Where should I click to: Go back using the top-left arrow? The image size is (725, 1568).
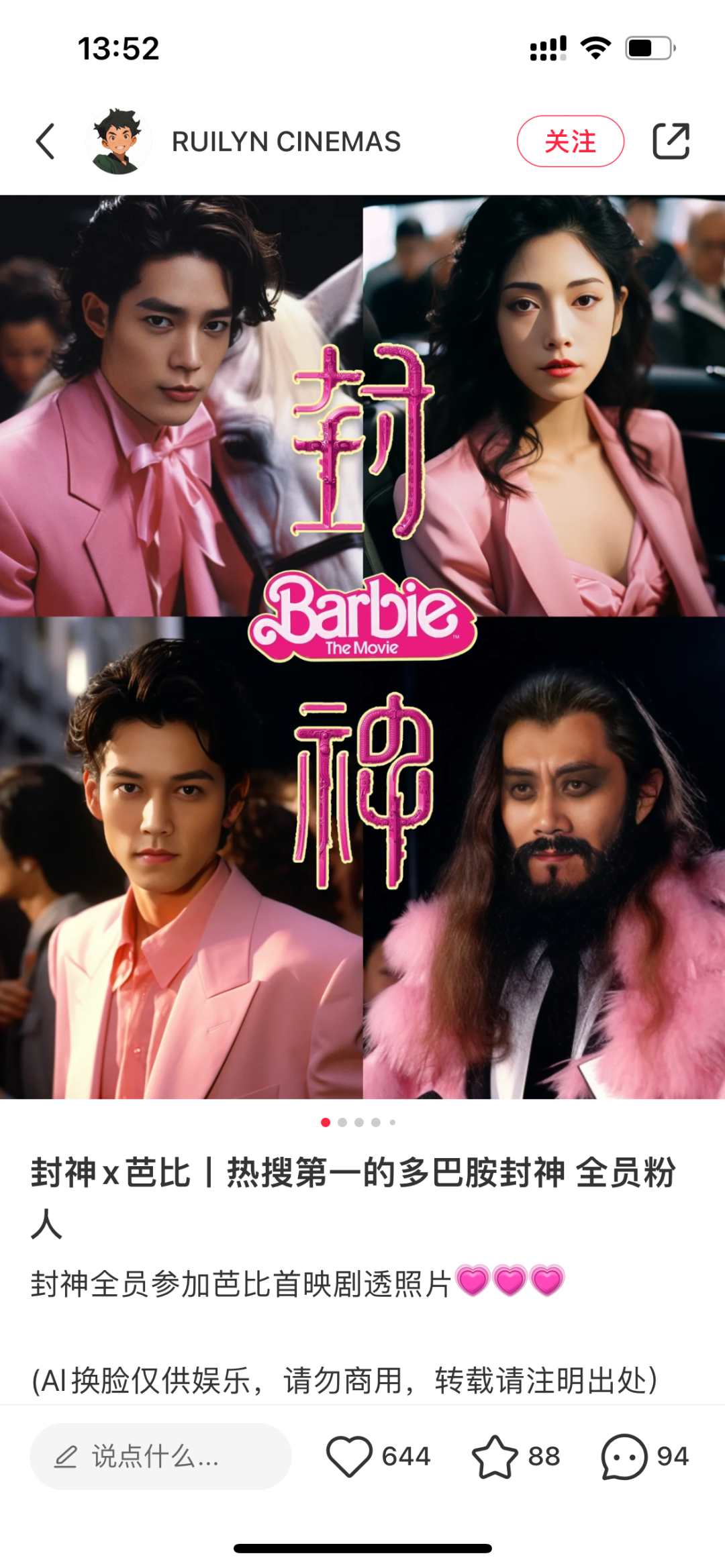(x=45, y=142)
